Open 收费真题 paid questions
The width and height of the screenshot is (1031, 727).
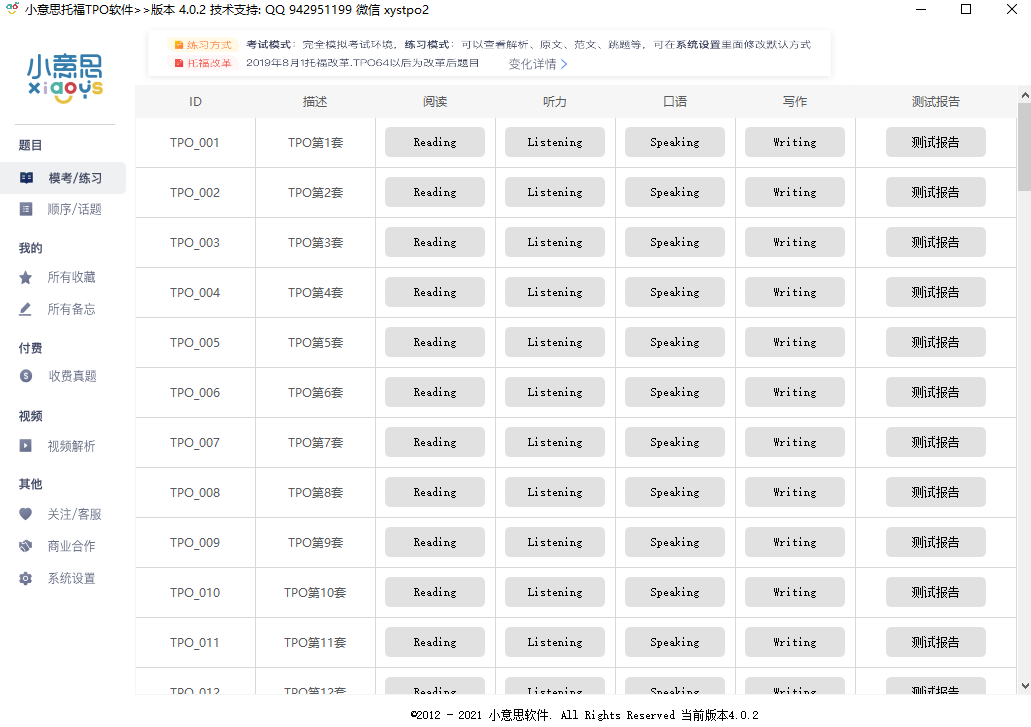72,376
